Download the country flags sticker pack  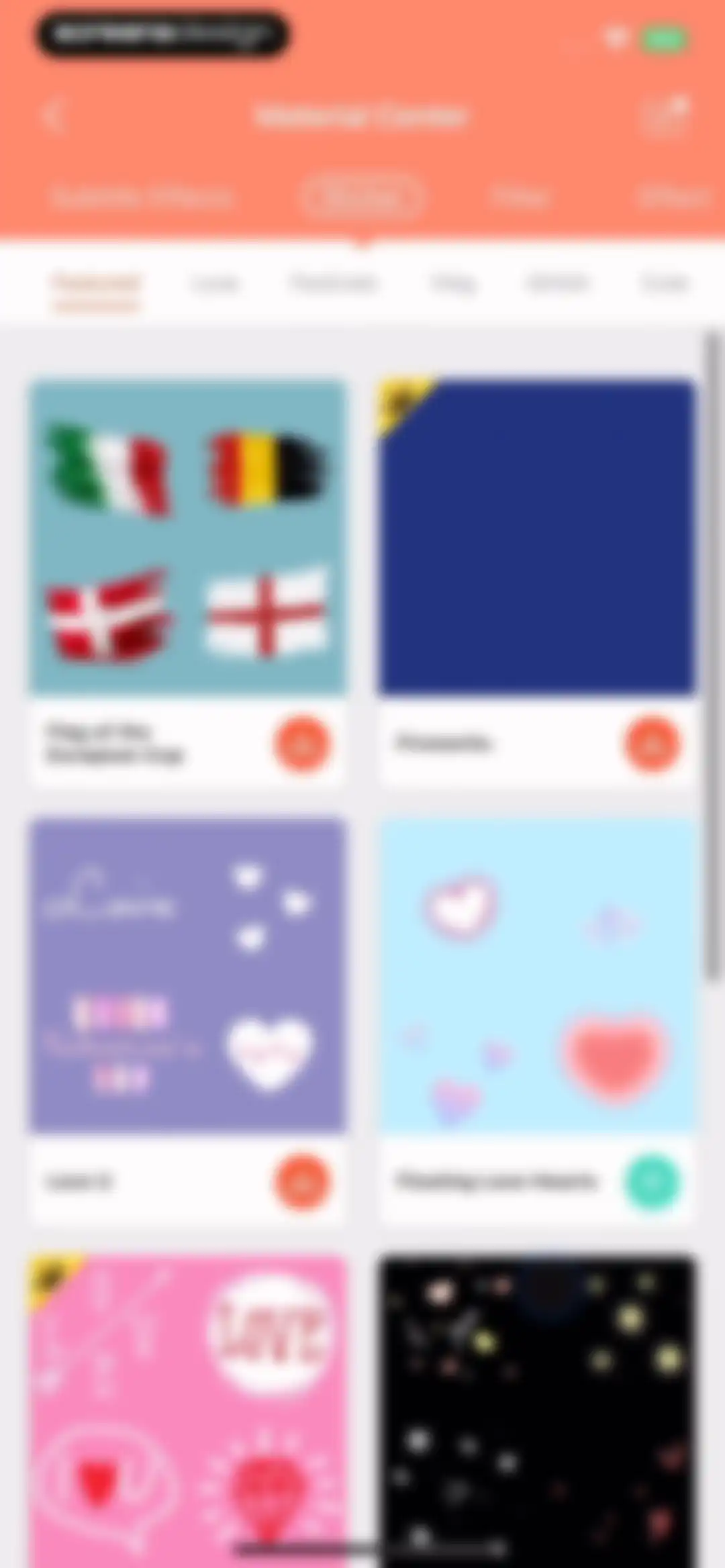pos(302,744)
